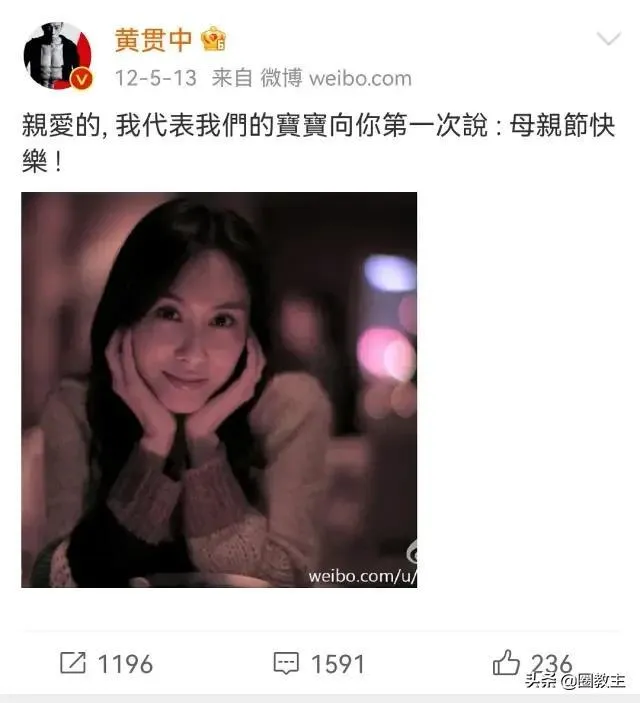The height and width of the screenshot is (703, 640).
Task: Open 黄贯中's profile avatar
Action: [x=57, y=56]
